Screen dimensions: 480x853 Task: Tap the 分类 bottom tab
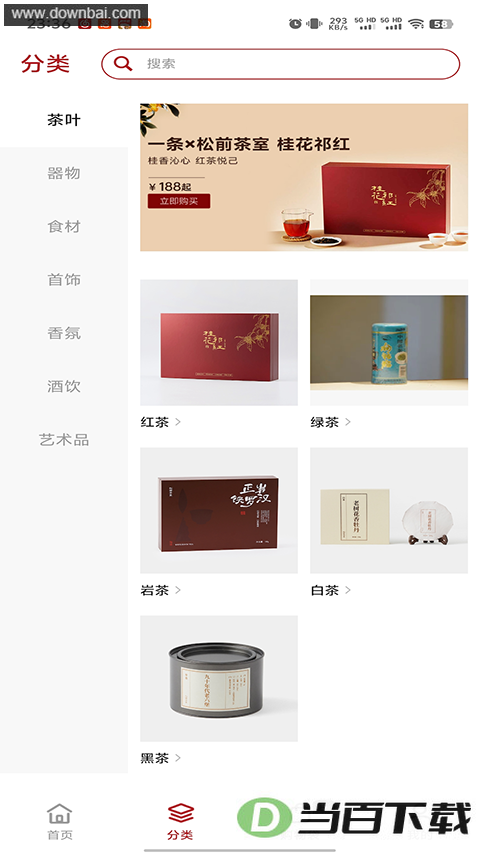point(181,821)
